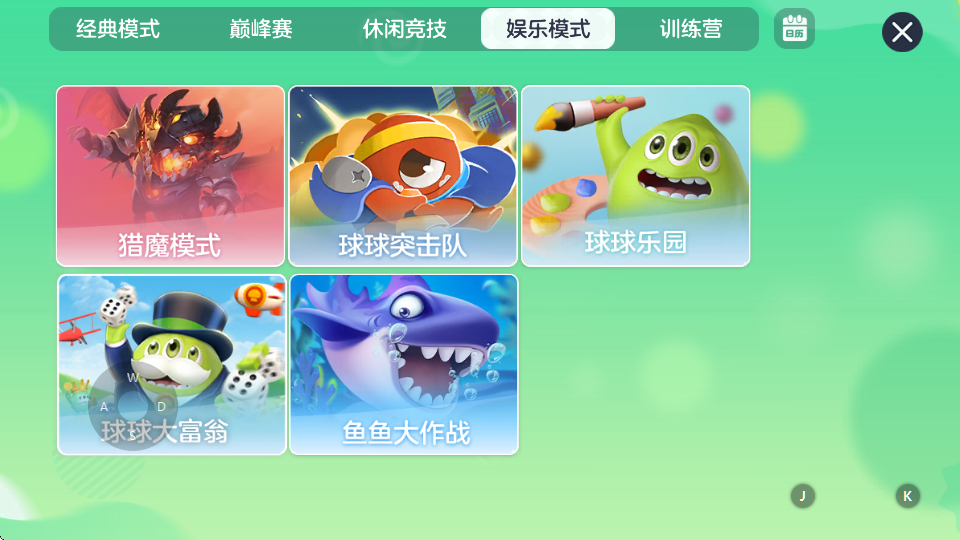Close the mode selection screen
This screenshot has height=540, width=960.
[902, 32]
